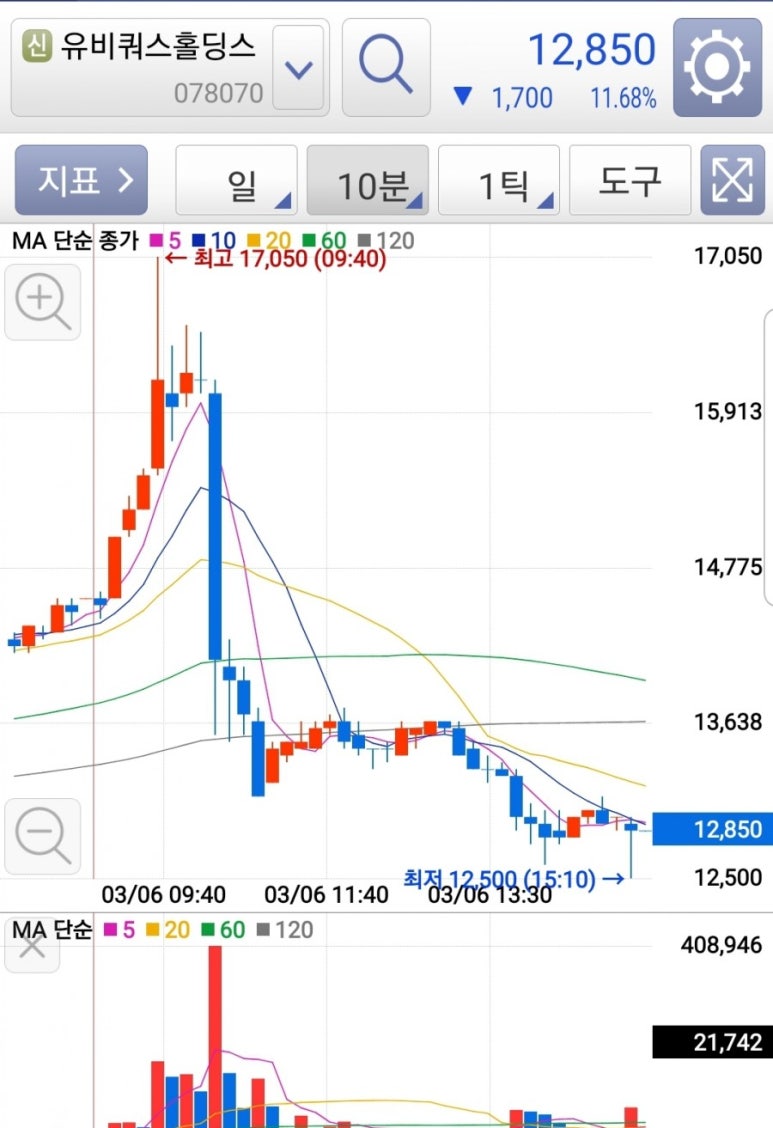Screen dimensions: 773x1128
Task: Open the stock selector dropdown arrow
Action: click(298, 68)
